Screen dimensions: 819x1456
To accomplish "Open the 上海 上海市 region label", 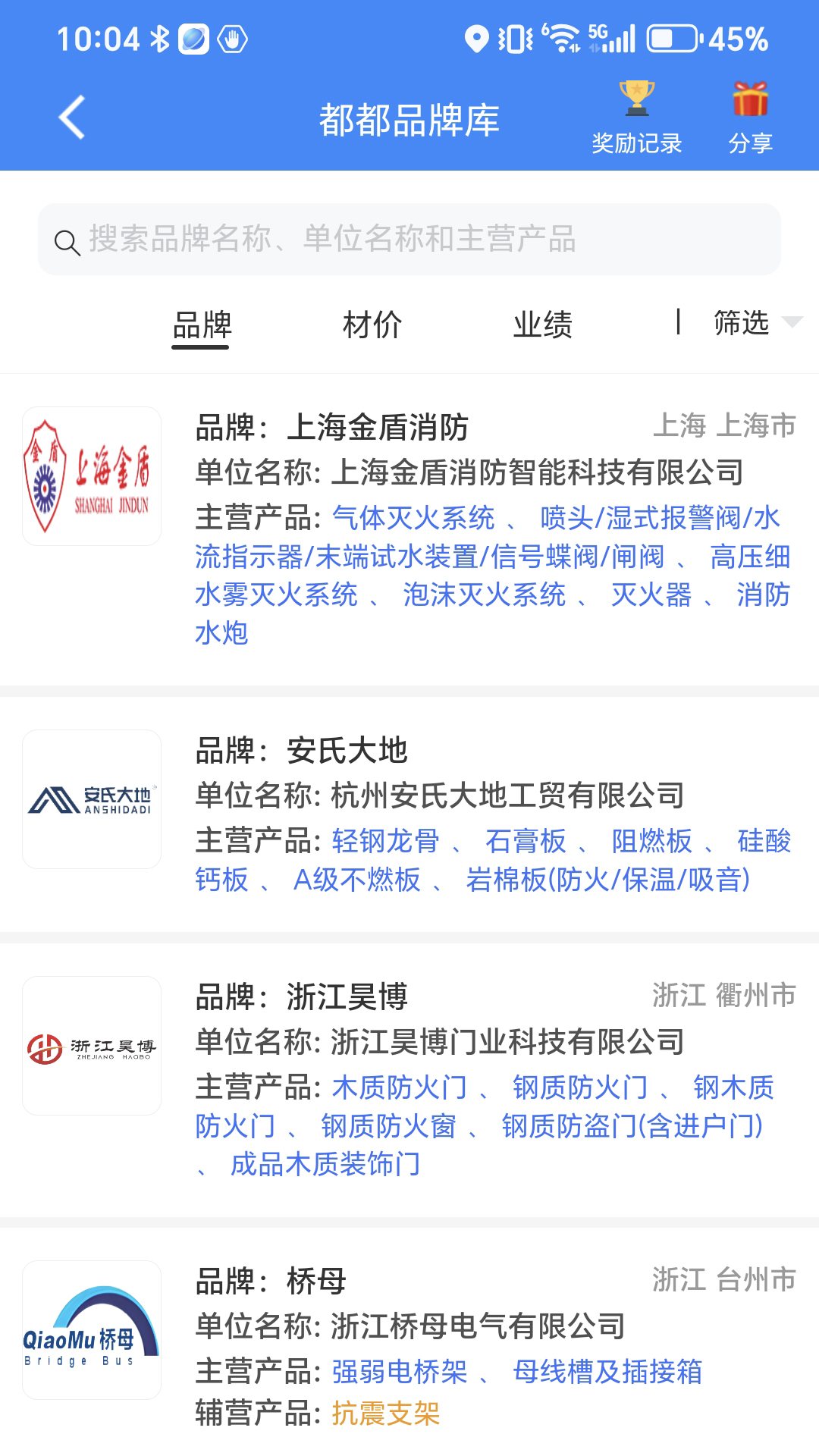I will coord(724,425).
